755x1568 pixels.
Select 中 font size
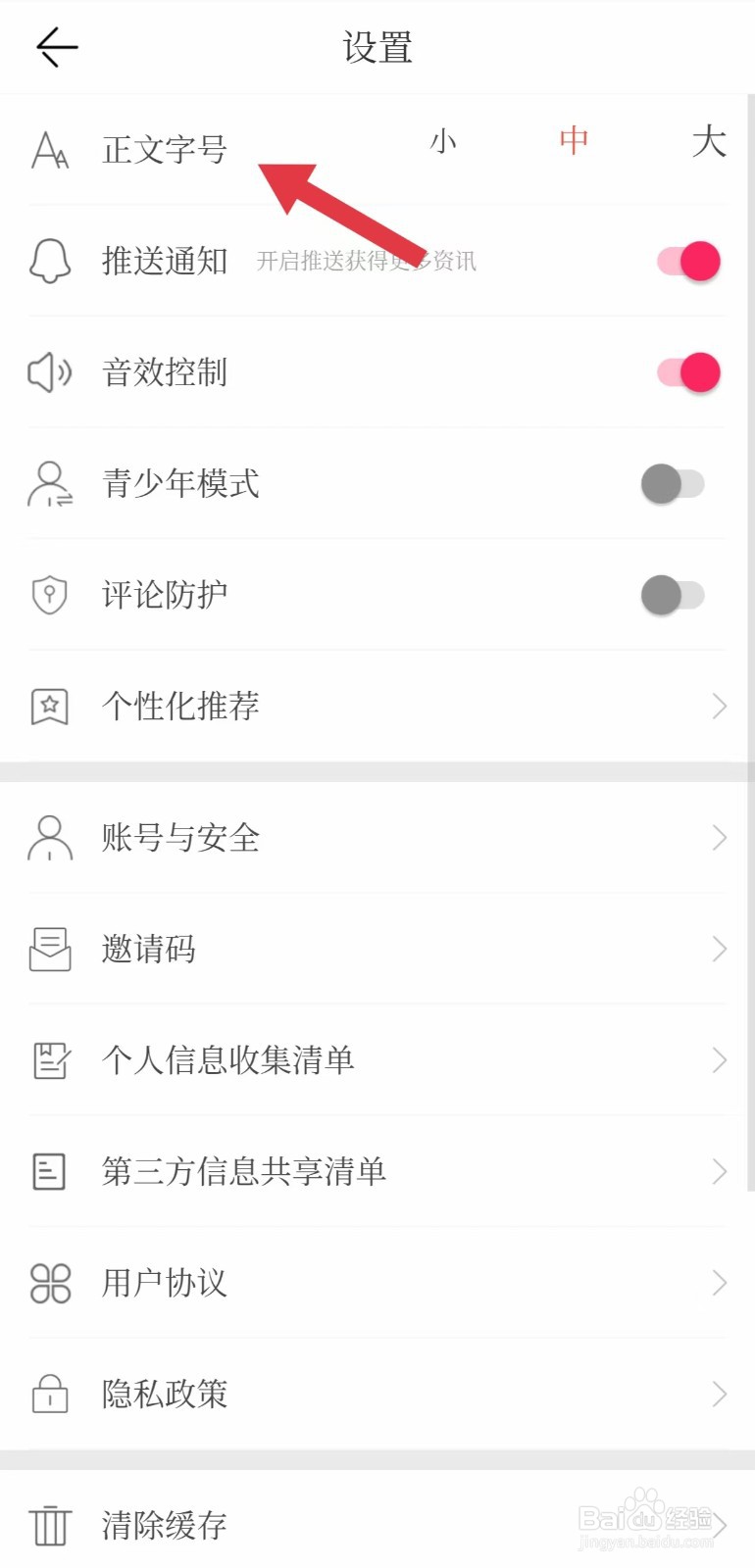click(x=574, y=141)
